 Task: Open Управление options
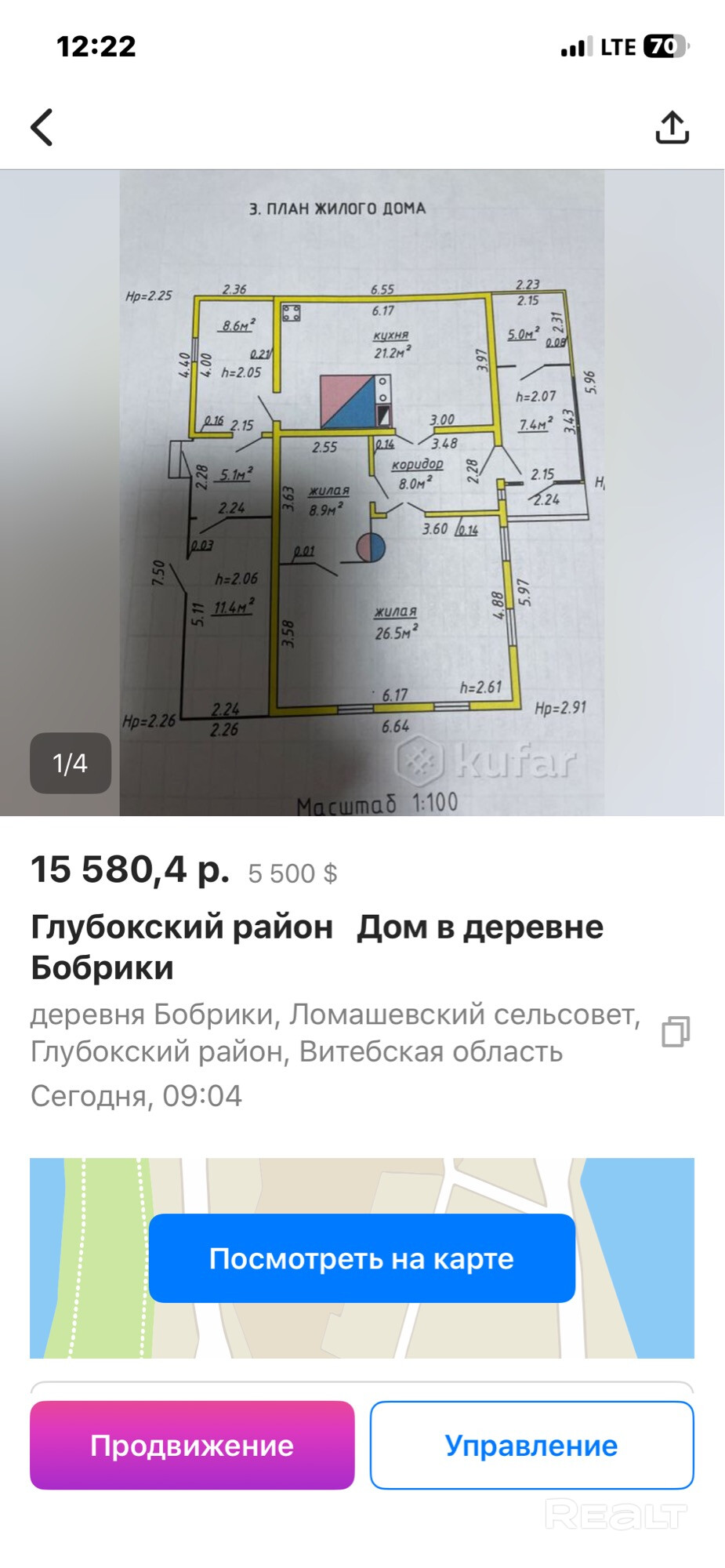[x=531, y=1445]
